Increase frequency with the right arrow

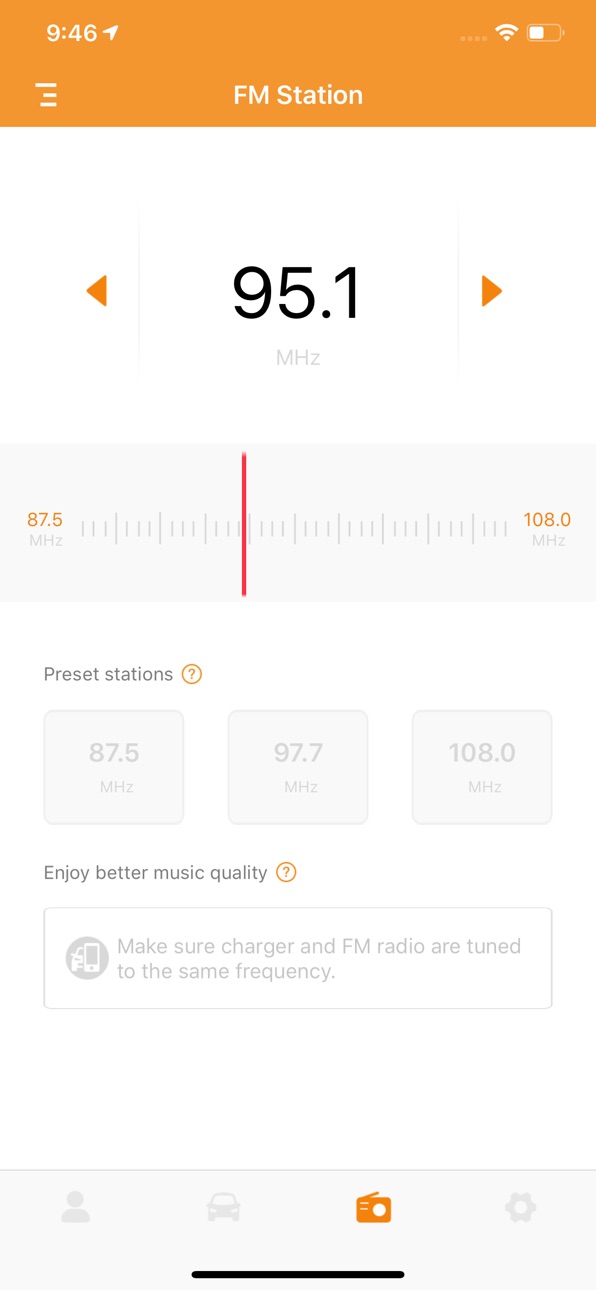tap(491, 291)
